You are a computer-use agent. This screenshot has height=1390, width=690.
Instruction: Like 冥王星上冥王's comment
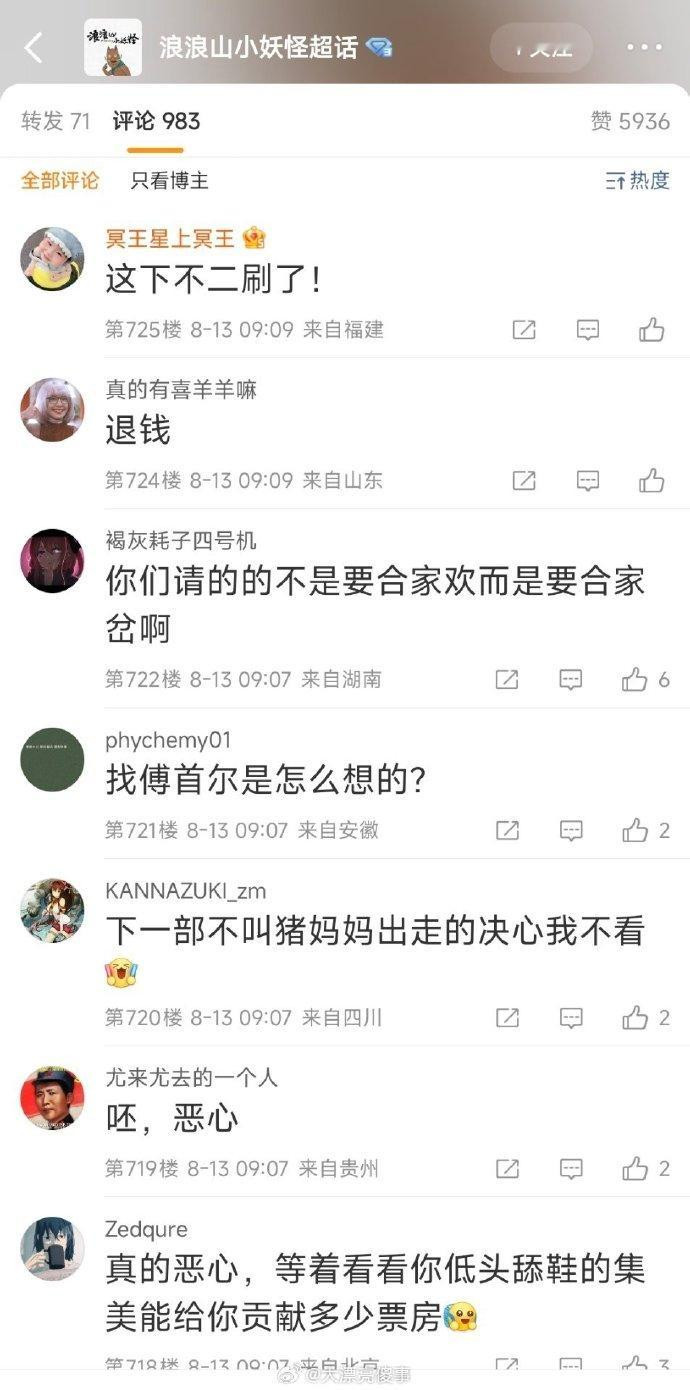coord(652,330)
